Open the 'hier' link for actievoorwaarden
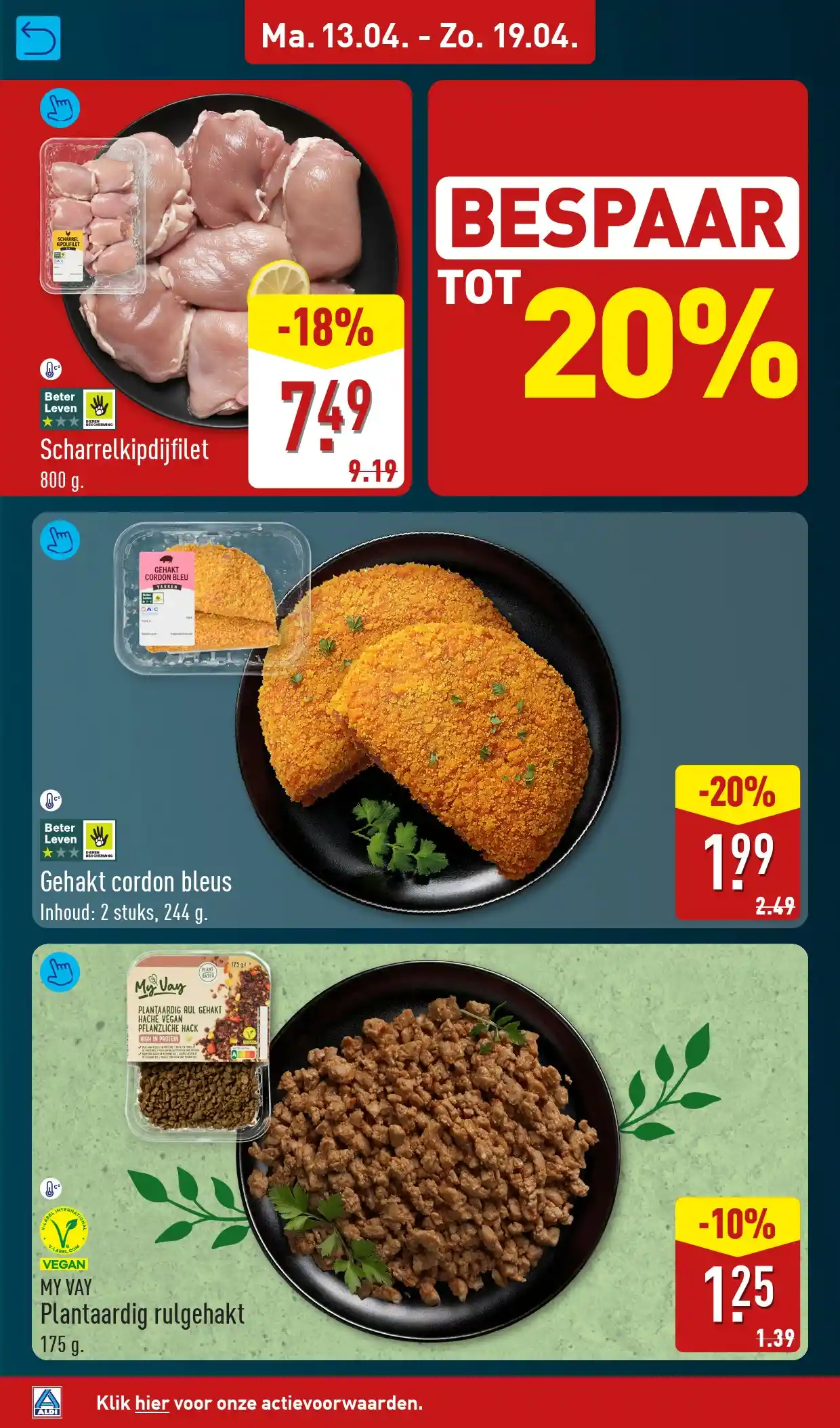The image size is (840, 1428). [x=152, y=1402]
